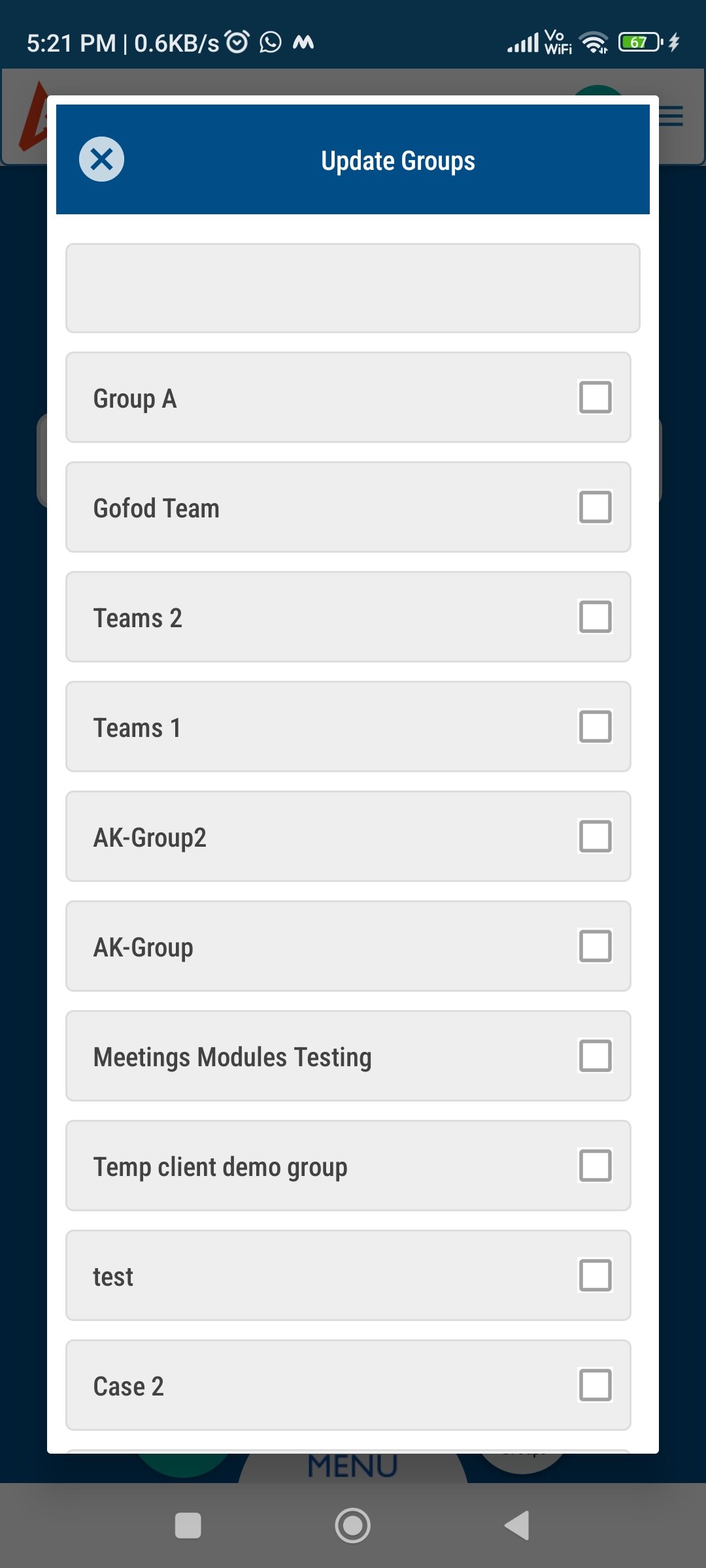Enable the Temp client demo group

[x=594, y=1166]
